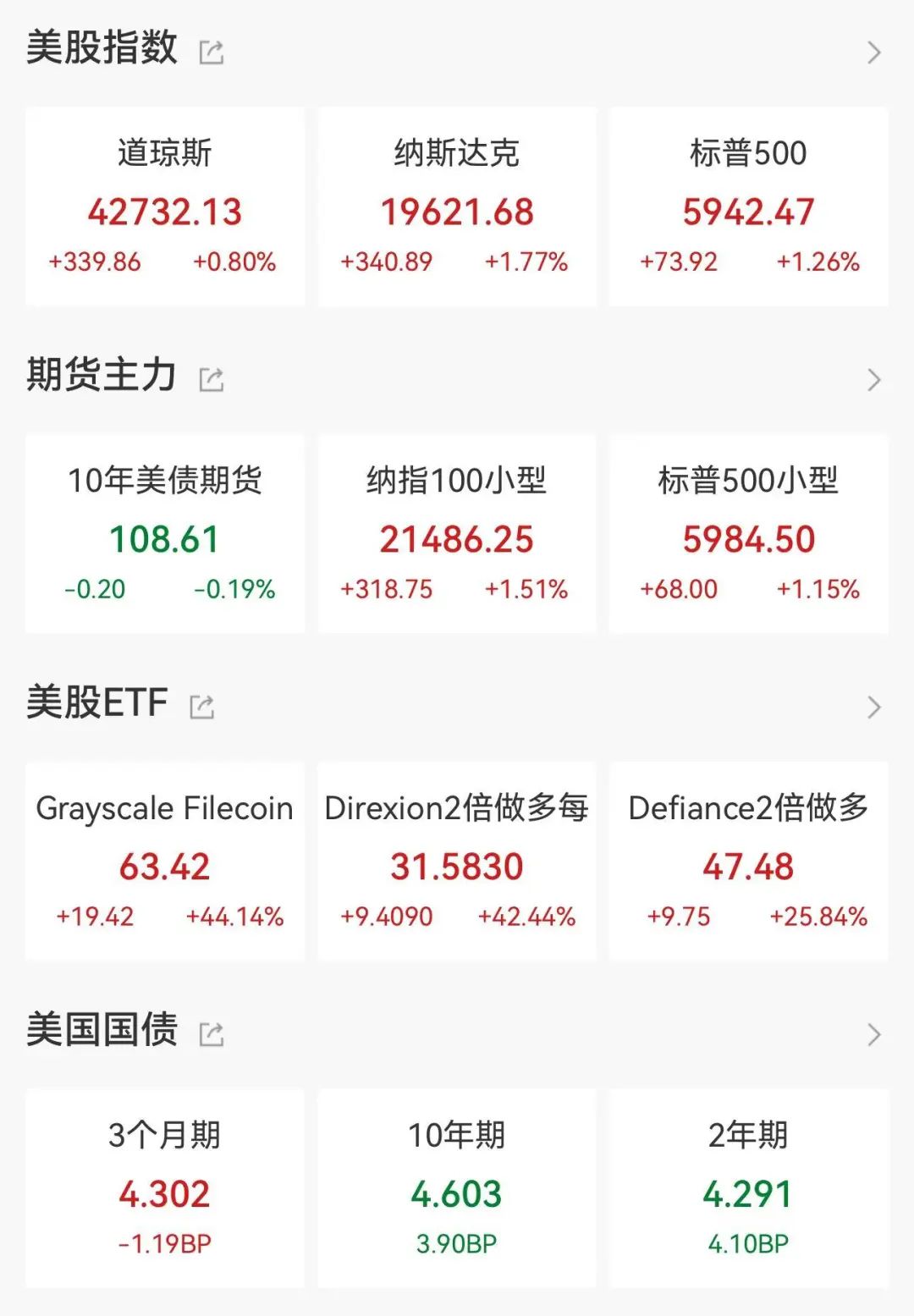914x1316 pixels.
Task: Open the Grayscale Filecoin ETF card
Action: coord(165,862)
